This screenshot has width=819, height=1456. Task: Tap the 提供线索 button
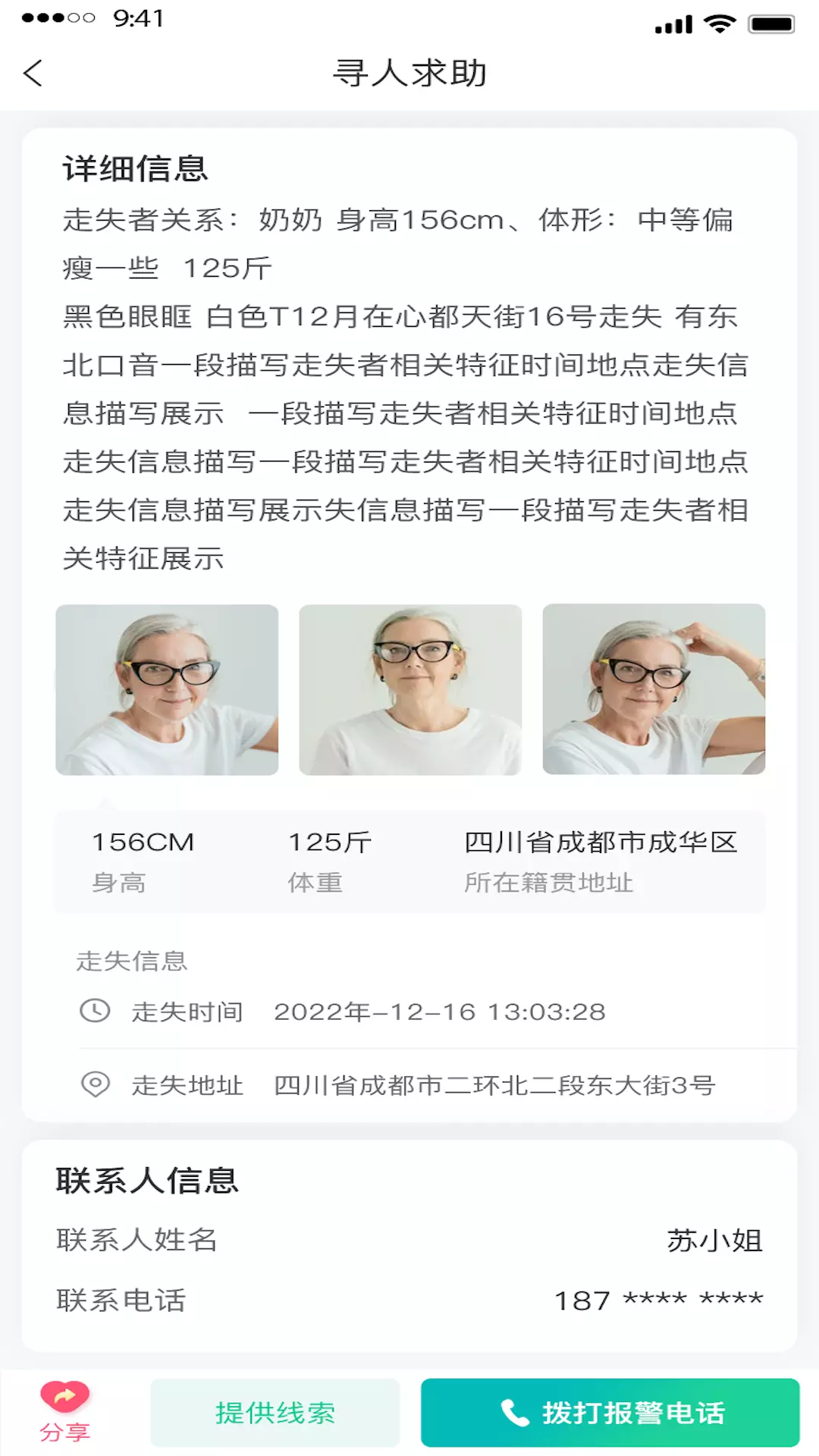[x=275, y=1413]
